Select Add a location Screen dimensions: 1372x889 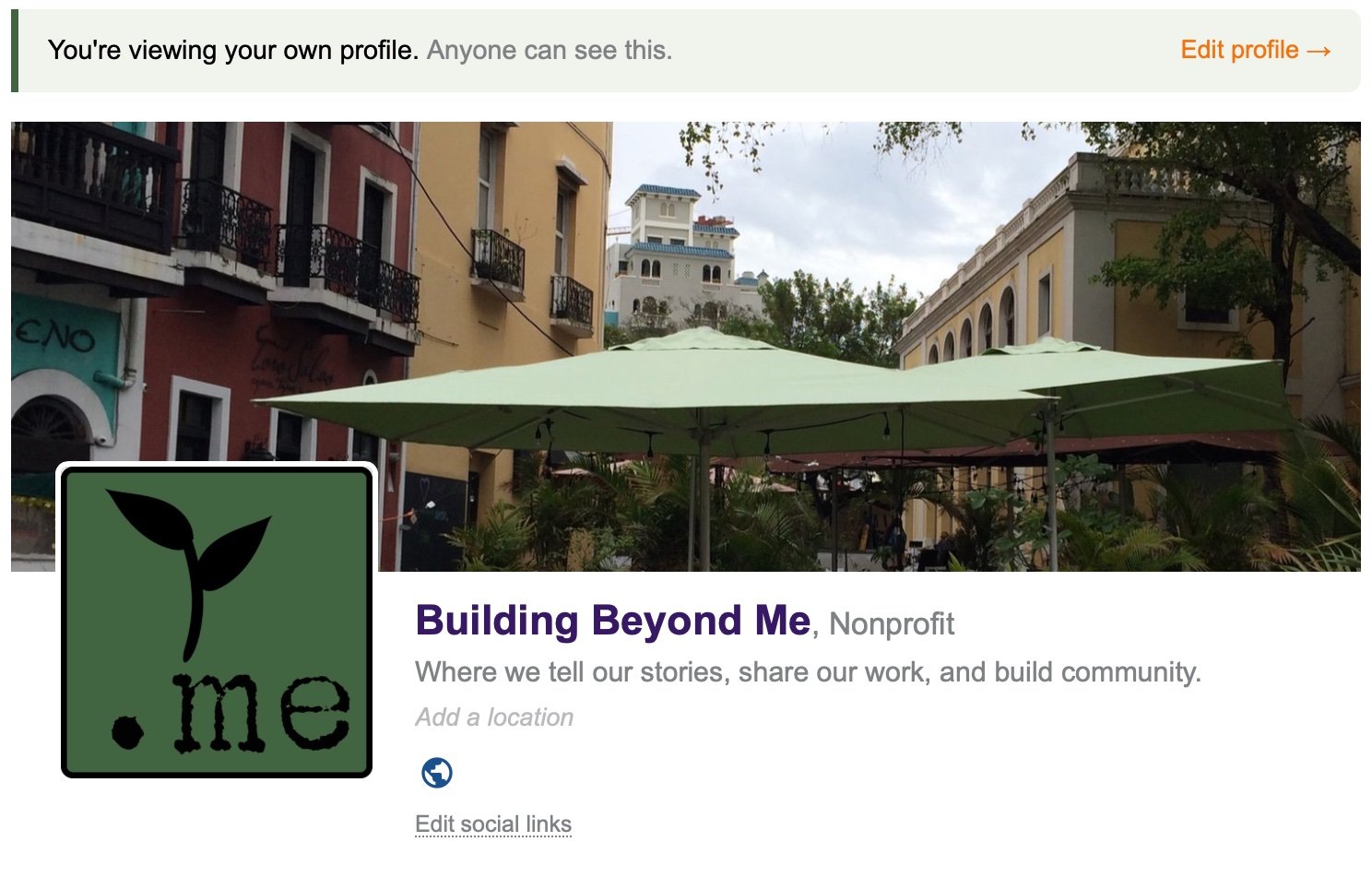pos(494,717)
